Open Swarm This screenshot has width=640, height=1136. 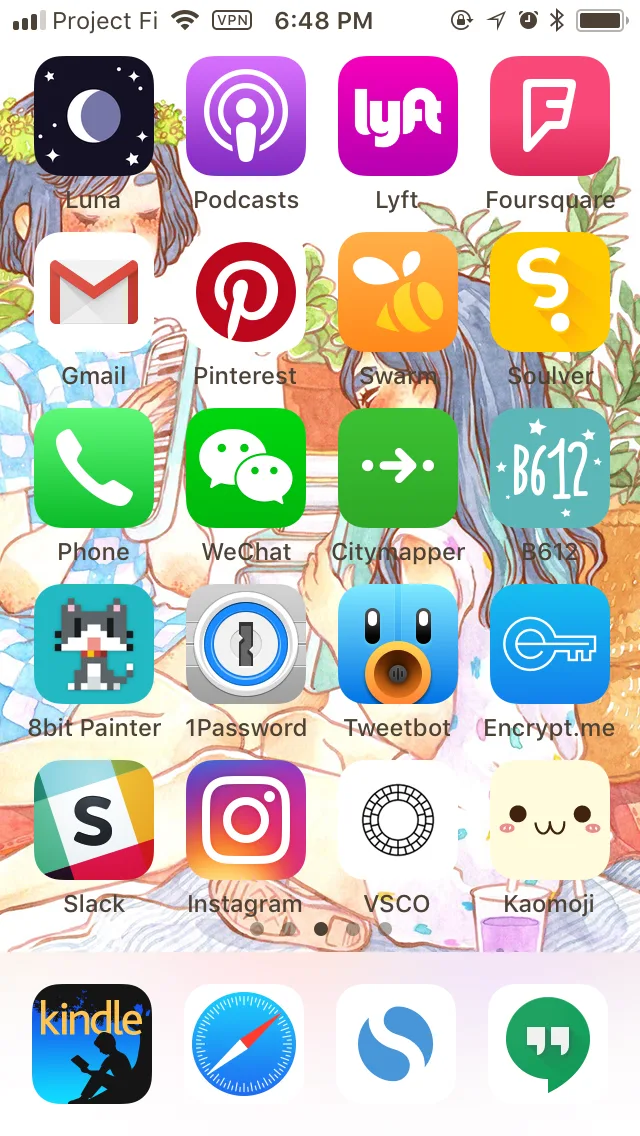[398, 292]
